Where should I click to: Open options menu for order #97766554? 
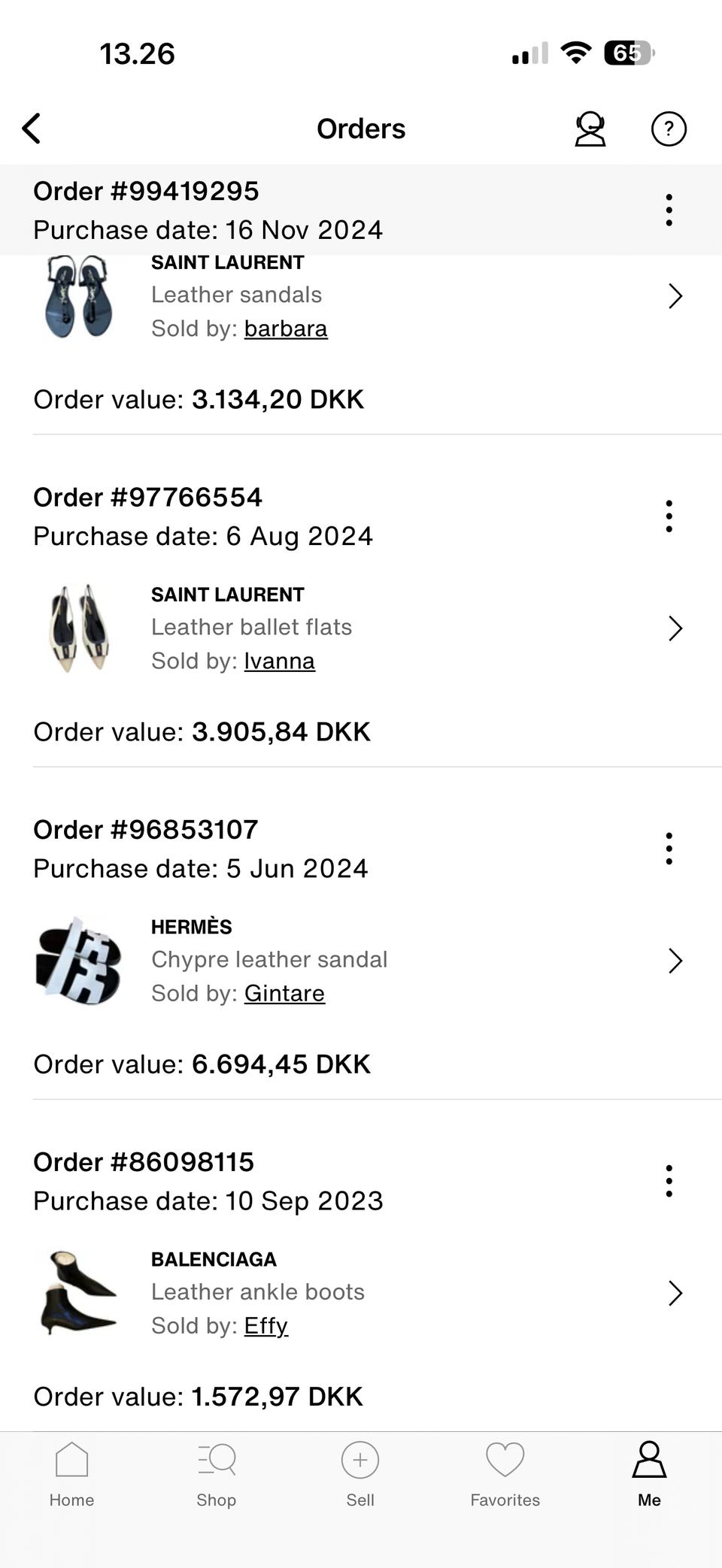coord(669,516)
